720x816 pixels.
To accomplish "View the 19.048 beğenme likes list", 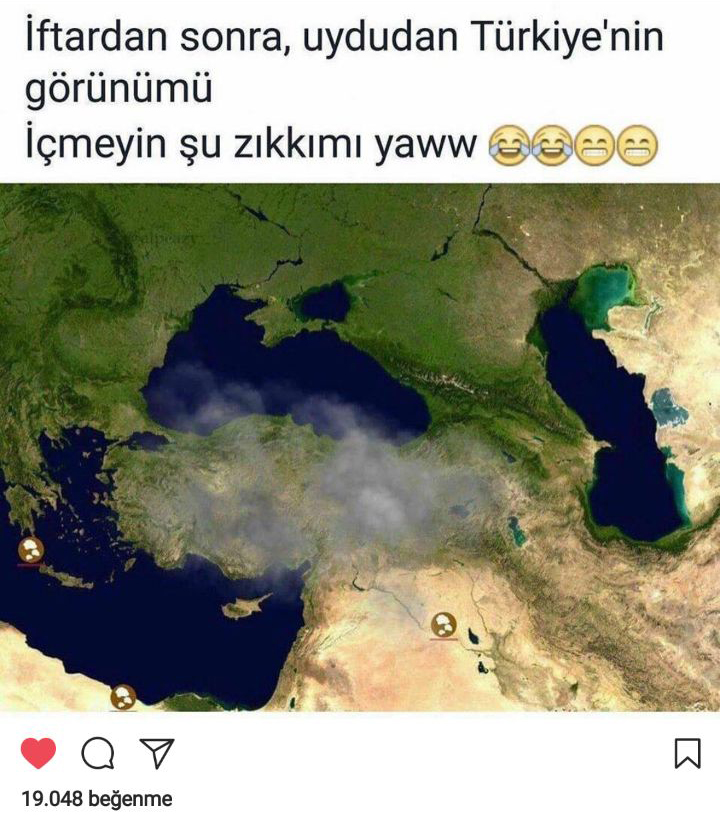I will [97, 799].
